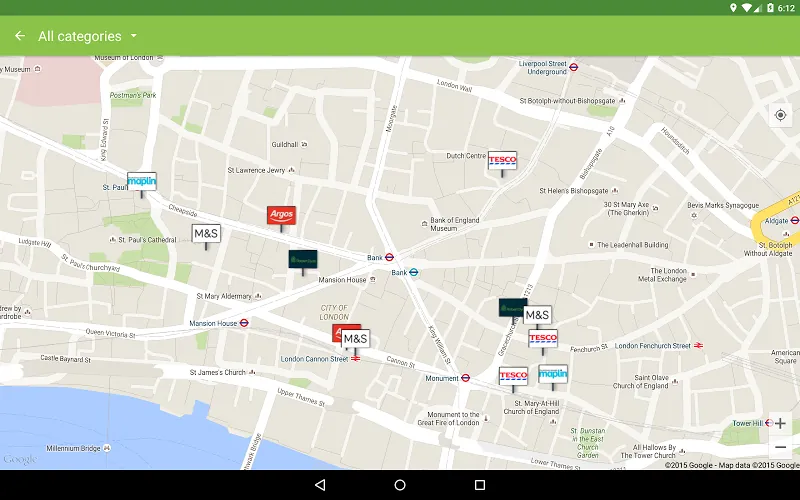Open the Maplin marker near St. Paul's station
800x500 pixels.
[142, 182]
